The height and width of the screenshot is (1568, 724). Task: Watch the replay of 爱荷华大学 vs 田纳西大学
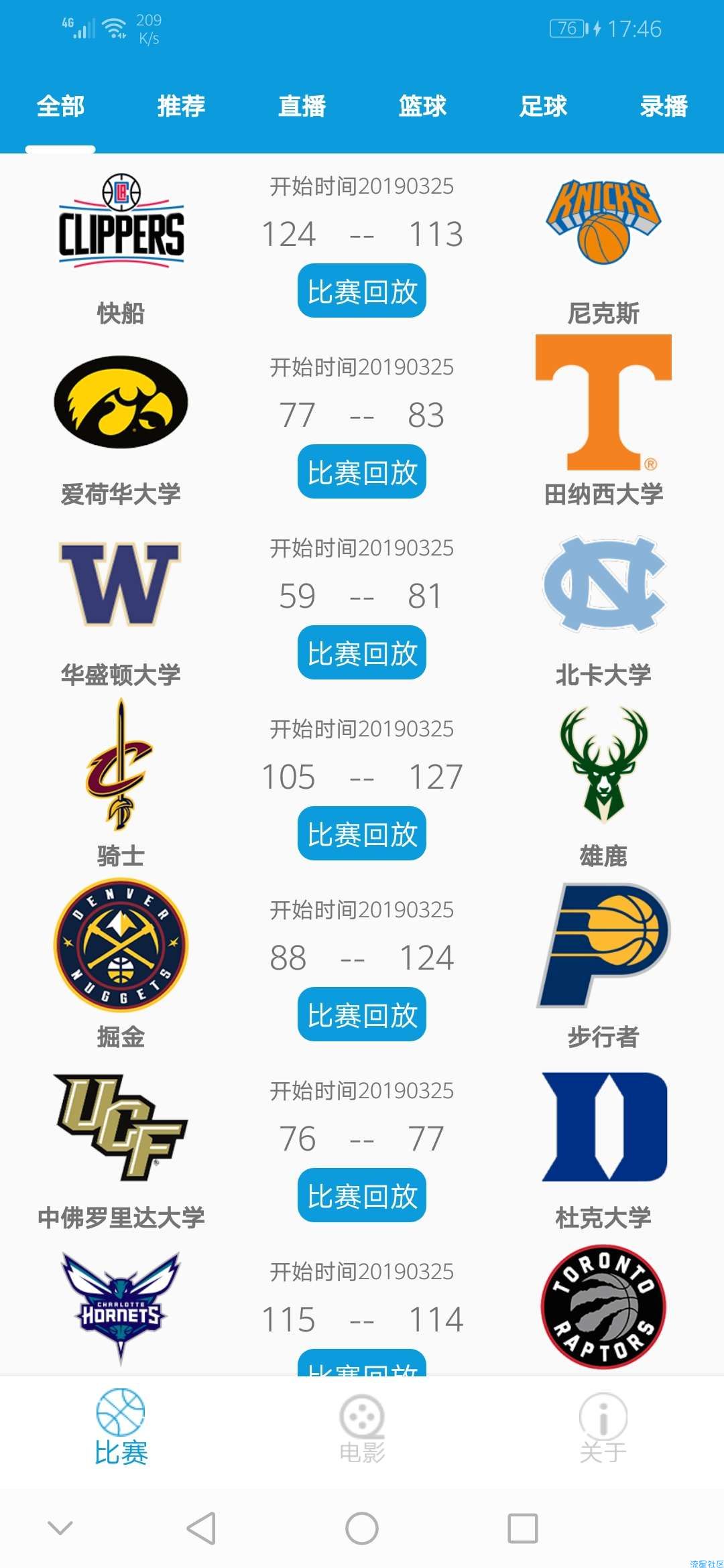coord(362,472)
